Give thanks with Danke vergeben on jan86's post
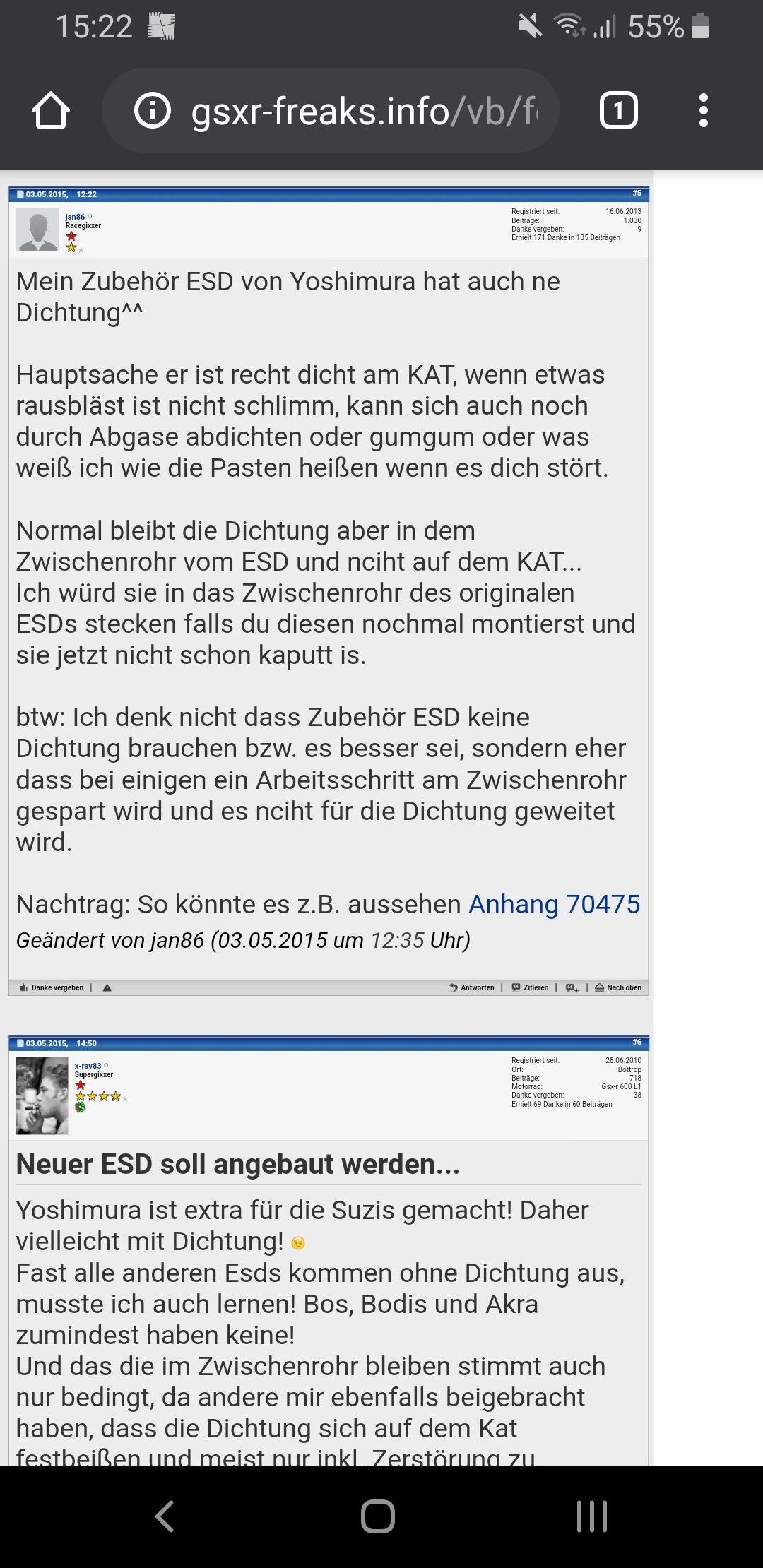Viewport: 763px width, 1568px height. 57,987
